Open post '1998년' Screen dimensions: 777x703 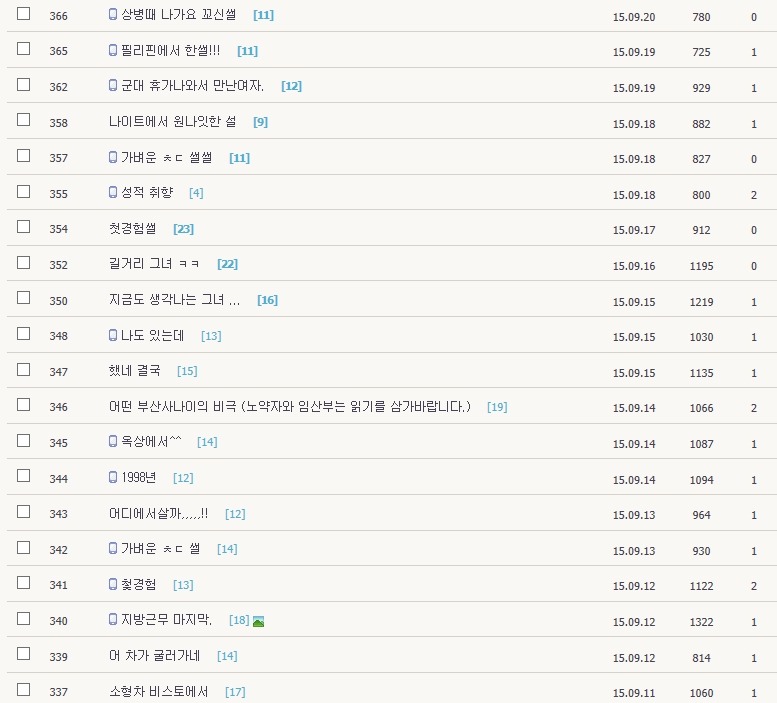pos(138,478)
